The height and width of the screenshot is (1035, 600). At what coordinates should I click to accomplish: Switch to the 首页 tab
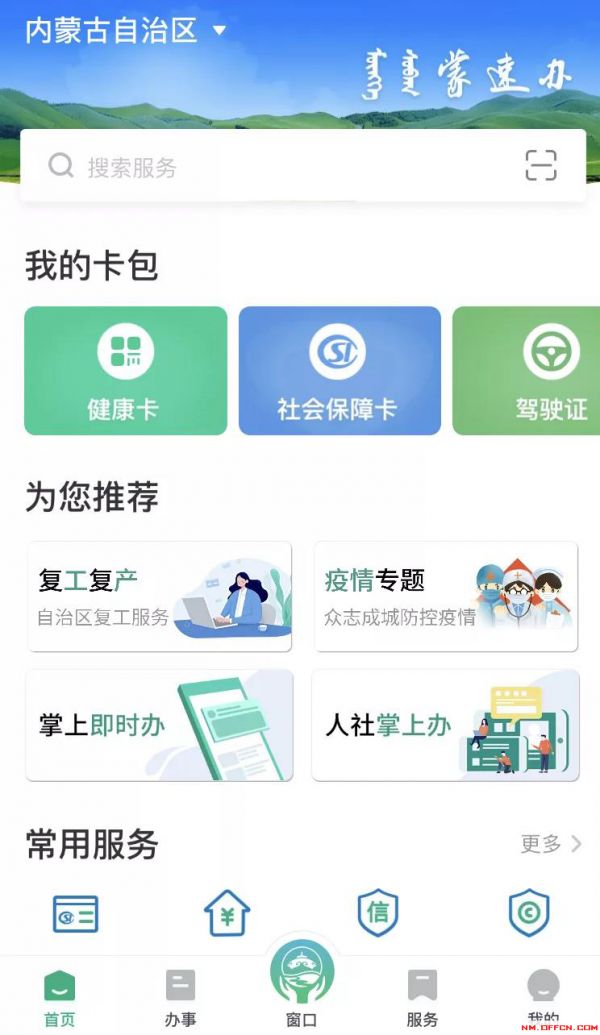click(59, 998)
